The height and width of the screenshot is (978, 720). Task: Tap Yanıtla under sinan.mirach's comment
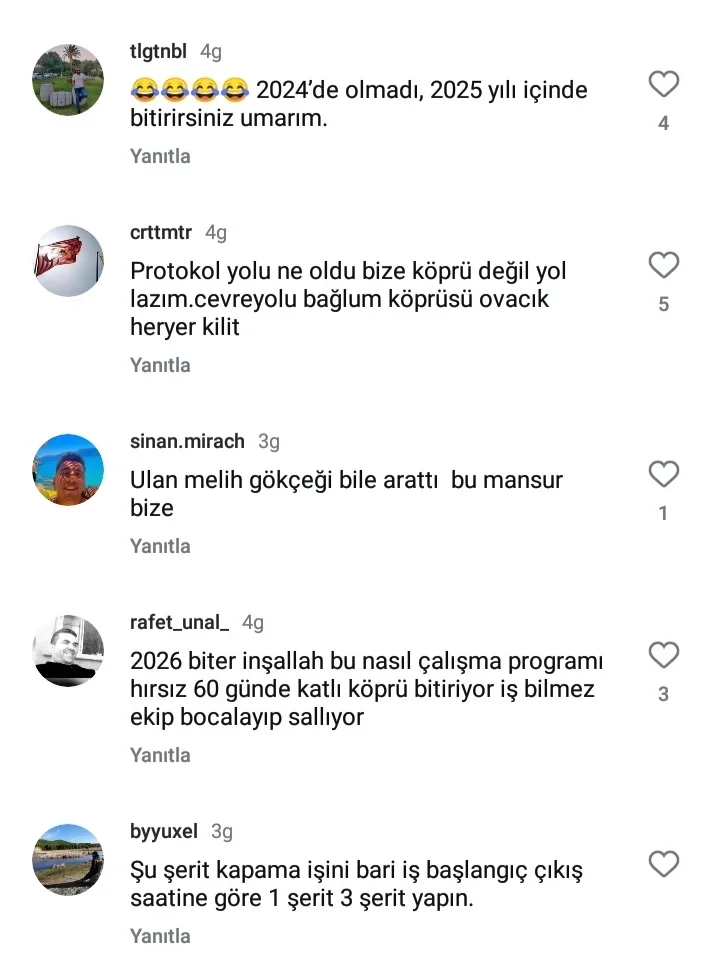(x=159, y=546)
